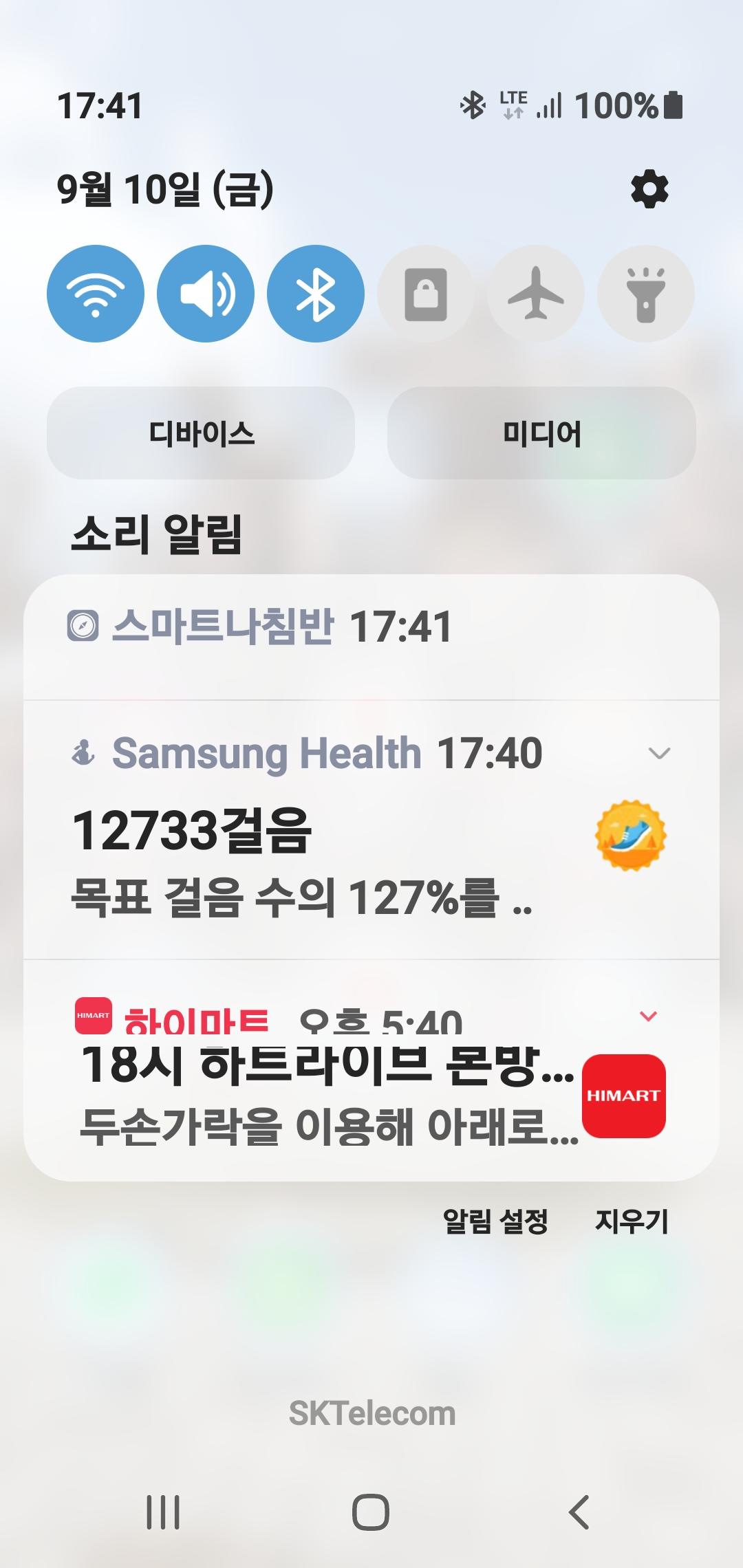Image resolution: width=743 pixels, height=1568 pixels.
Task: Disable the Bluetooth quick toggle
Action: point(316,294)
